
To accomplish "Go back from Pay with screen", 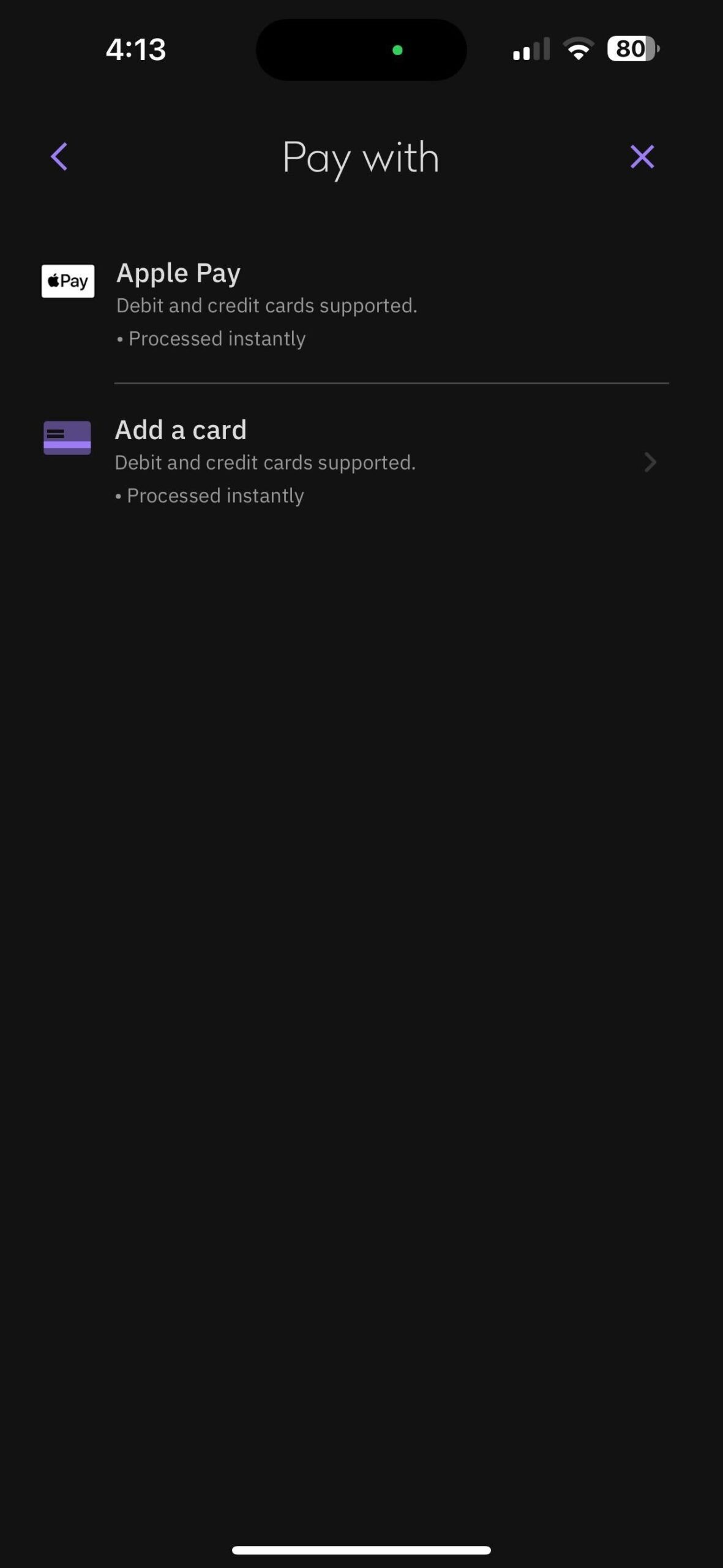I will pyautogui.click(x=59, y=157).
